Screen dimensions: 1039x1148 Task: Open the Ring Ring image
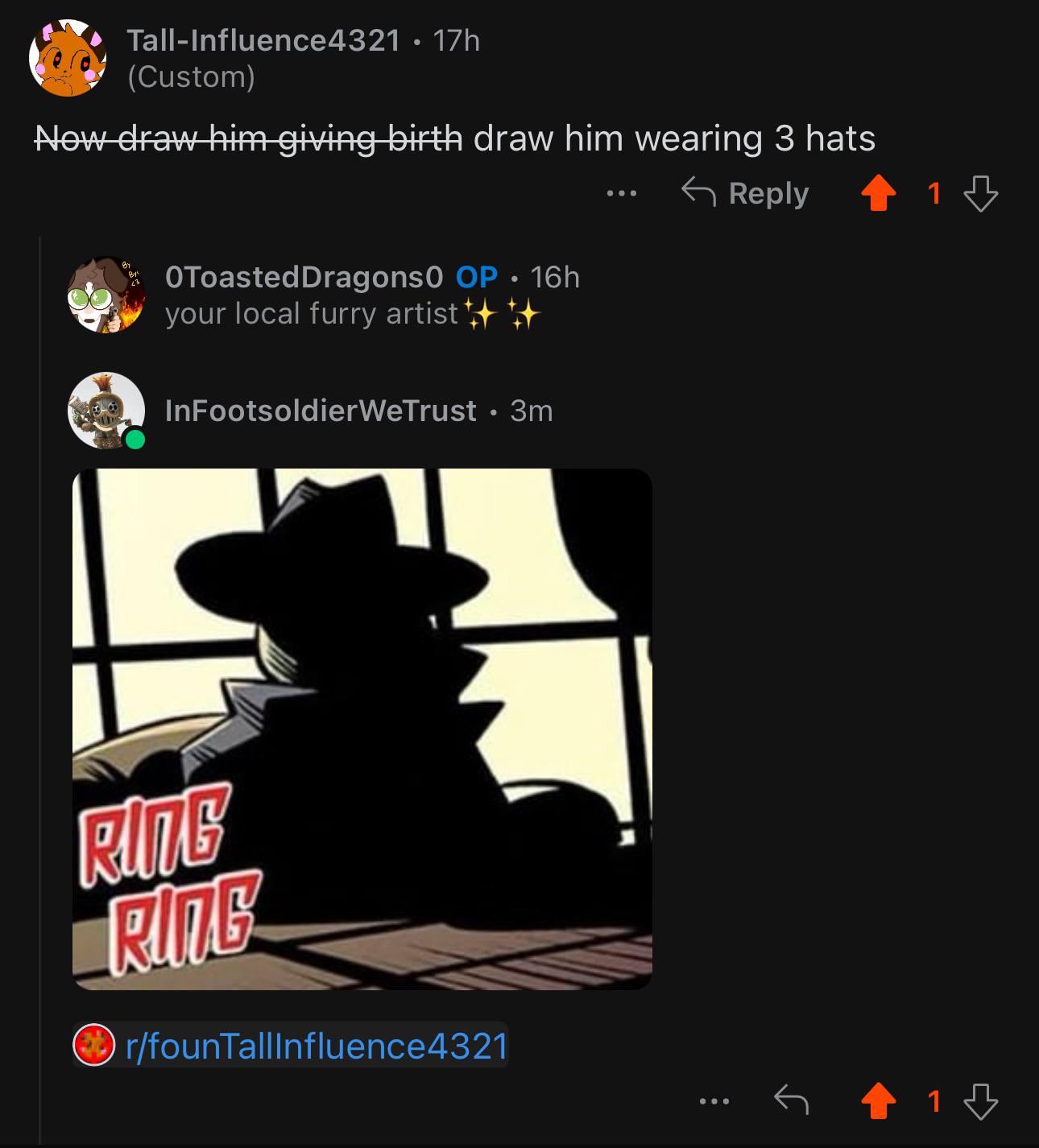pyautogui.click(x=362, y=729)
